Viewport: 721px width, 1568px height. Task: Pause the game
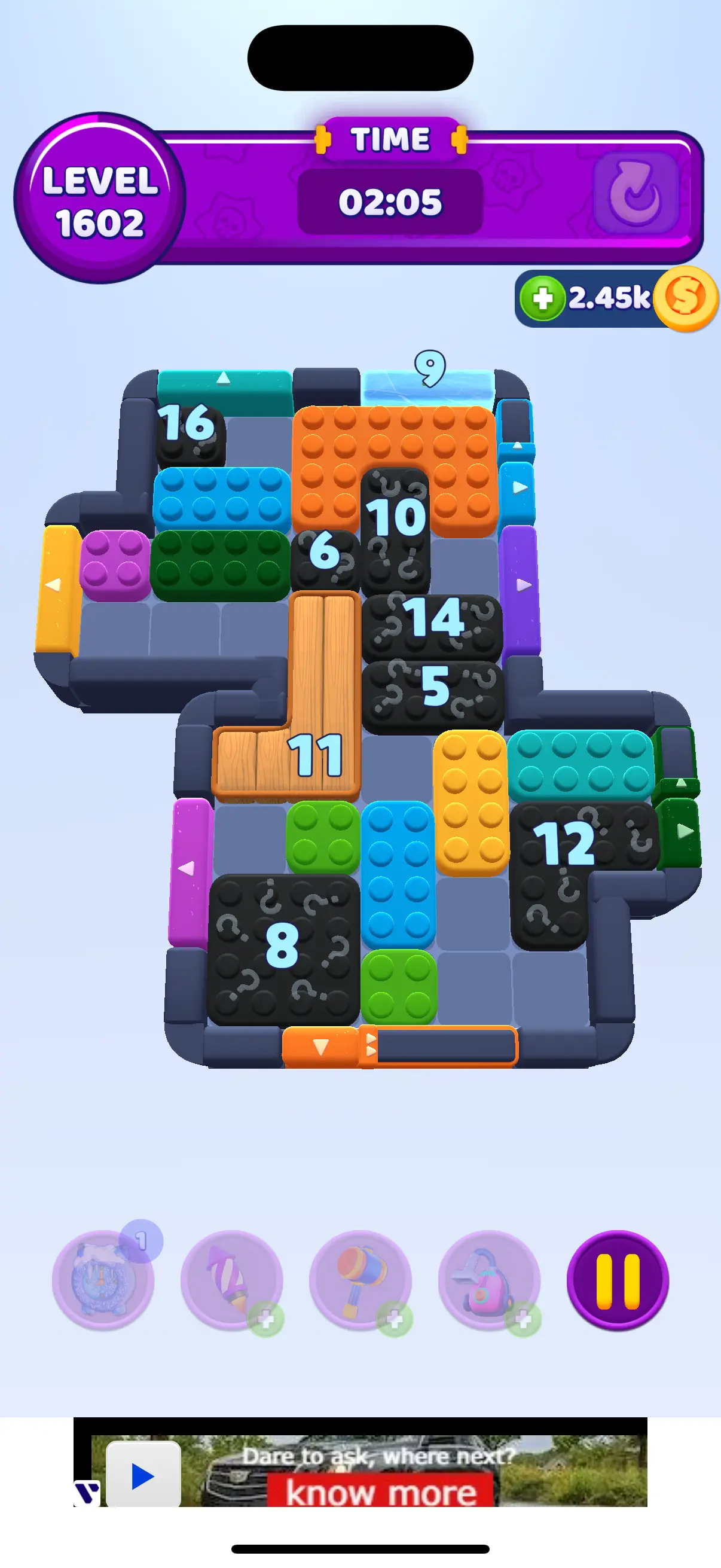(617, 1280)
